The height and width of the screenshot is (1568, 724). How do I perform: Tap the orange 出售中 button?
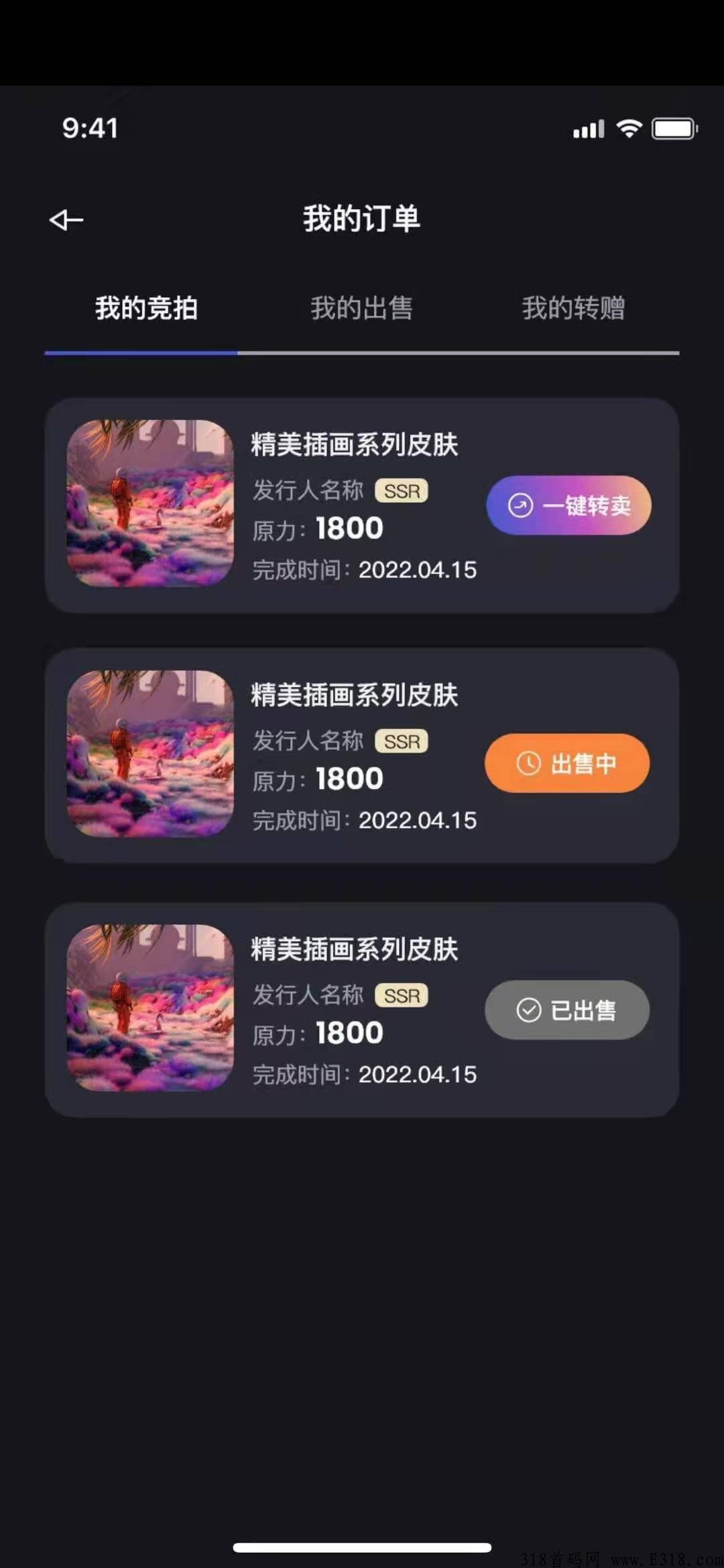[x=567, y=763]
